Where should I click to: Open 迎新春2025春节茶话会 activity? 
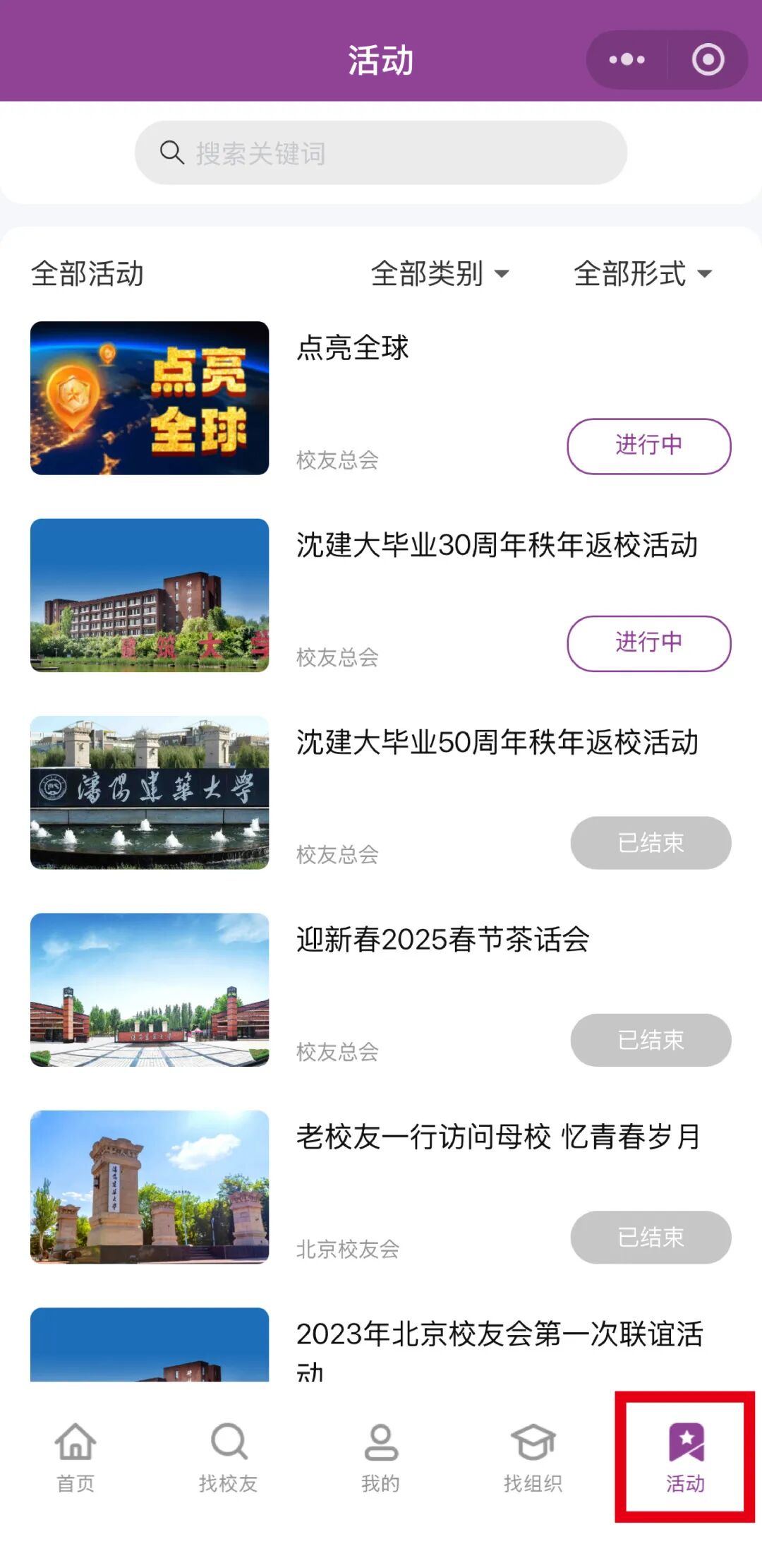442,940
